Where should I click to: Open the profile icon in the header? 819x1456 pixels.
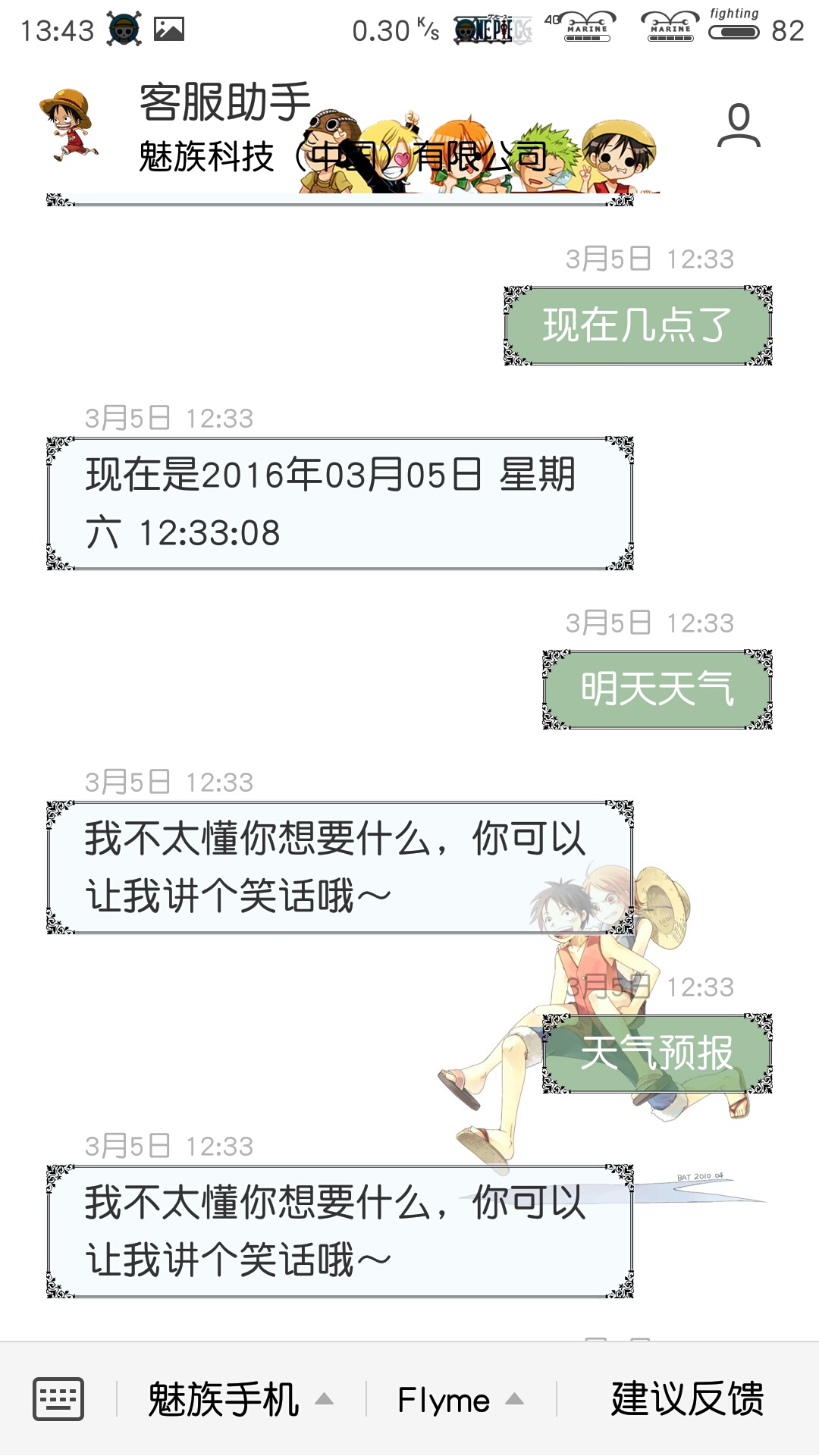coord(739,126)
